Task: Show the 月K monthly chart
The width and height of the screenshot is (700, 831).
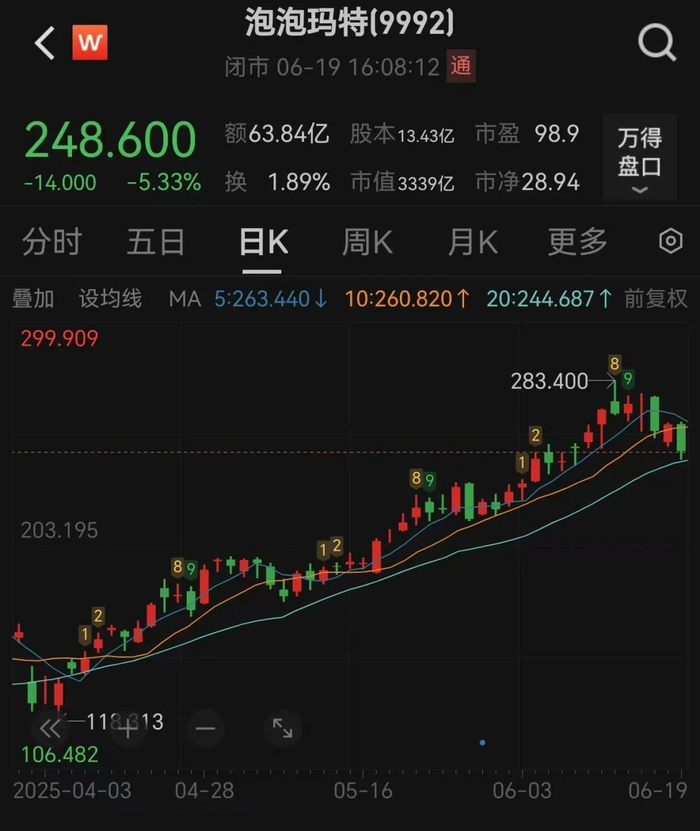Action: (x=473, y=242)
